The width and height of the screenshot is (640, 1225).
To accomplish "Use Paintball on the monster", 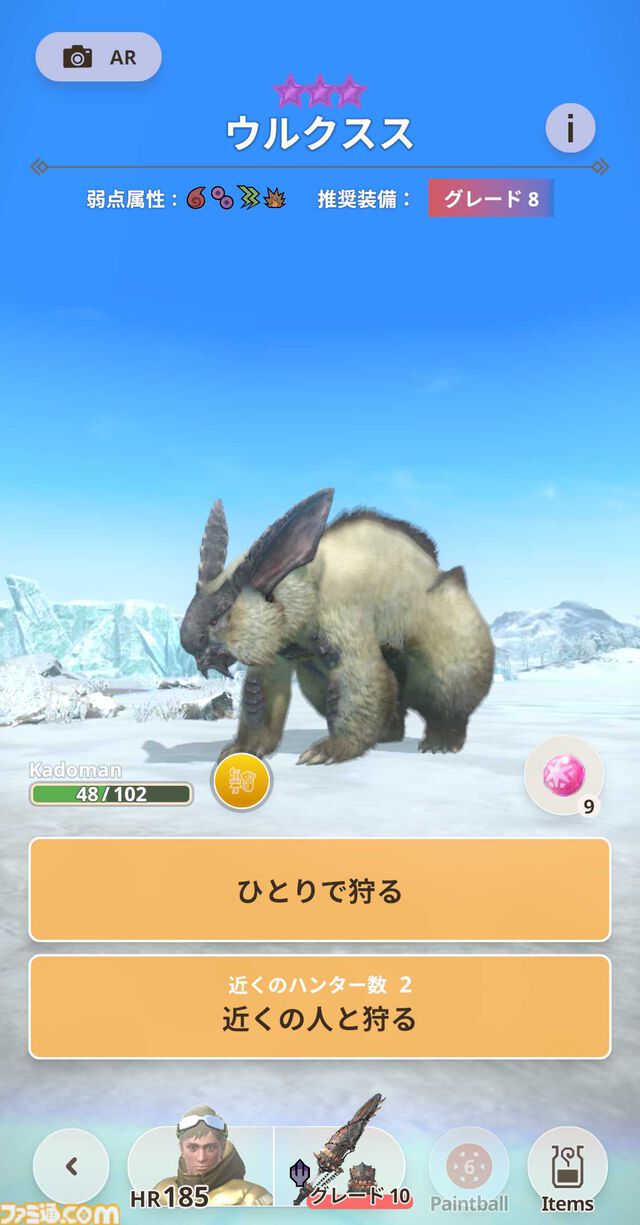I will click(469, 1172).
